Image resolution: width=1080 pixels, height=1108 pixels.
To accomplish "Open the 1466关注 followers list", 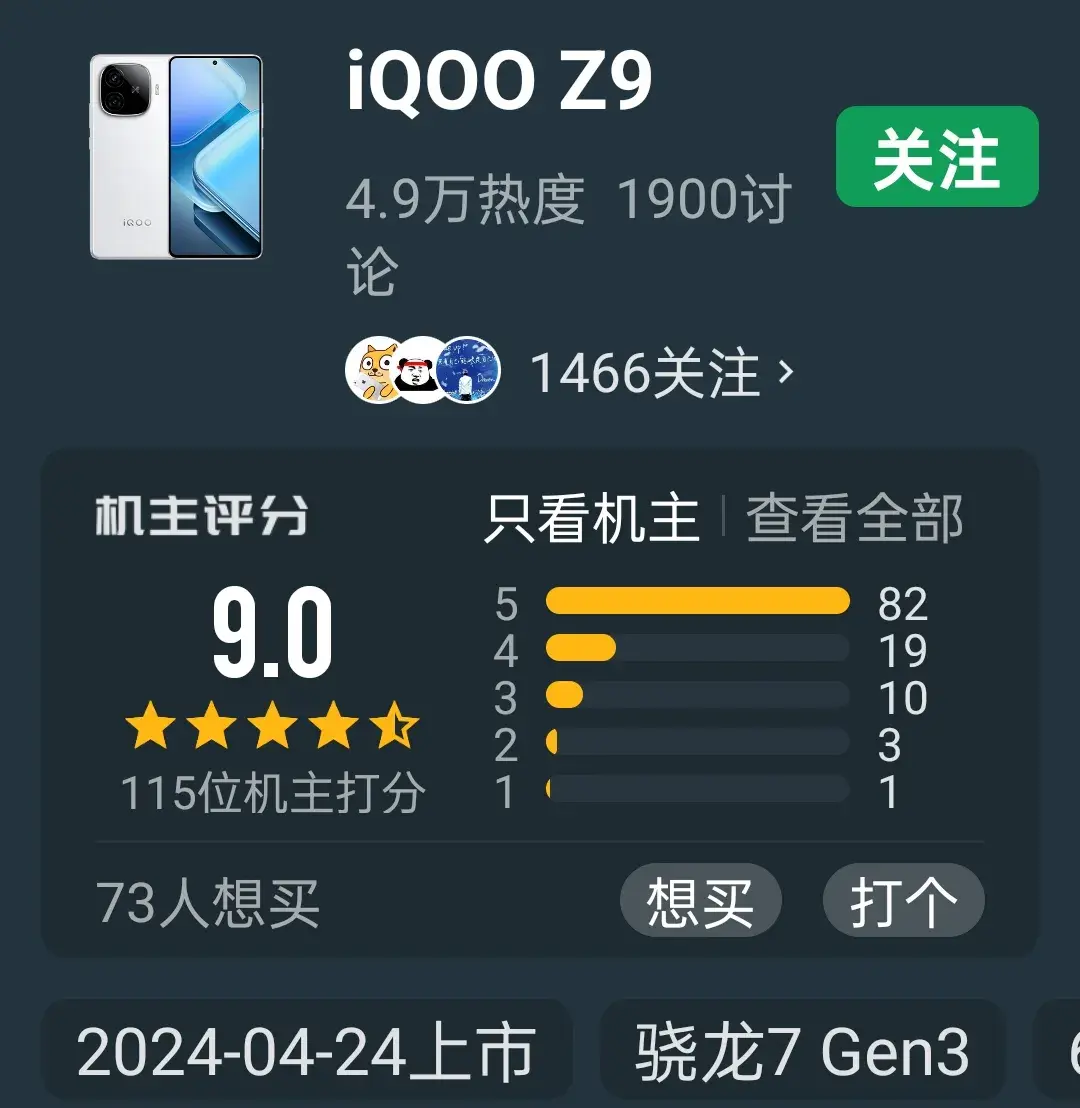I will pos(660,373).
